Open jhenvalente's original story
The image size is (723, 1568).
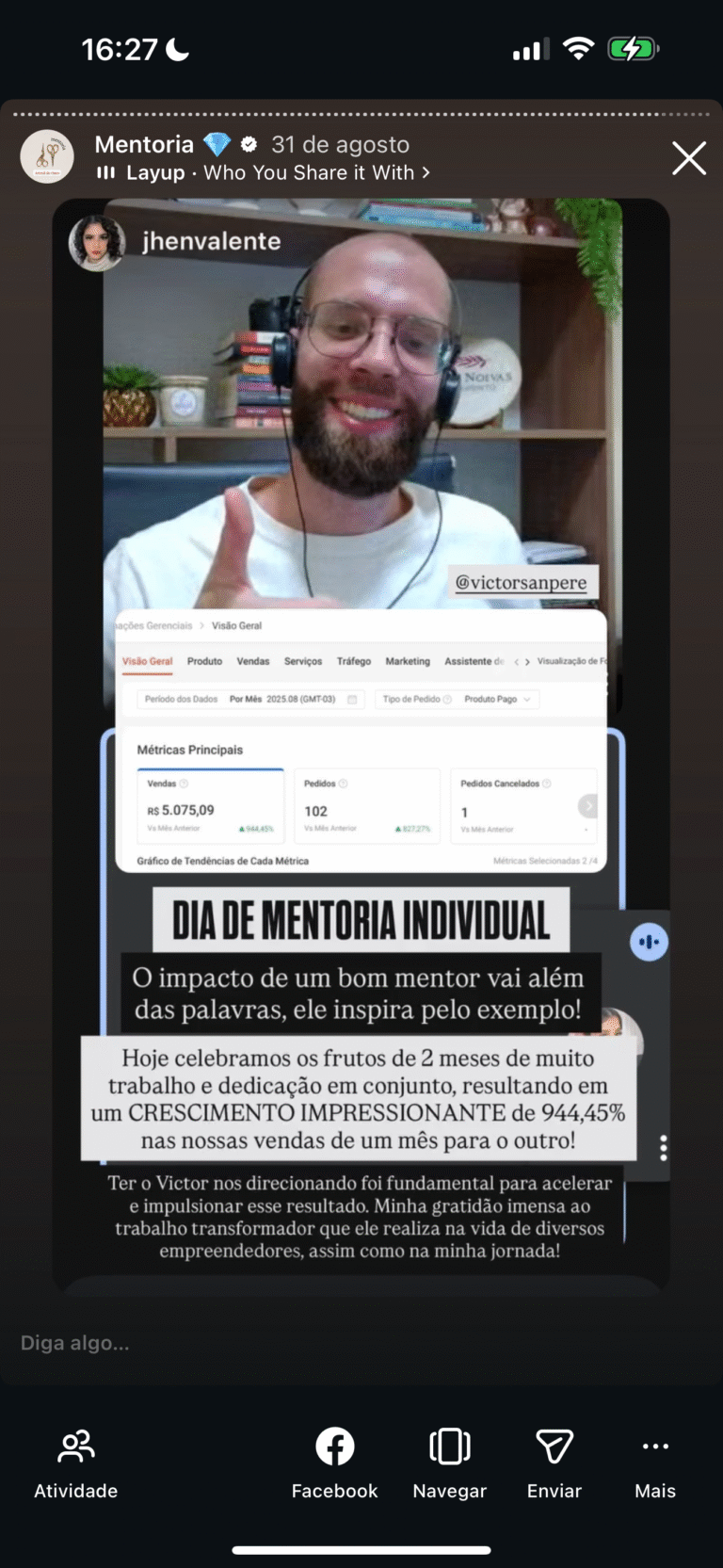[x=211, y=241]
